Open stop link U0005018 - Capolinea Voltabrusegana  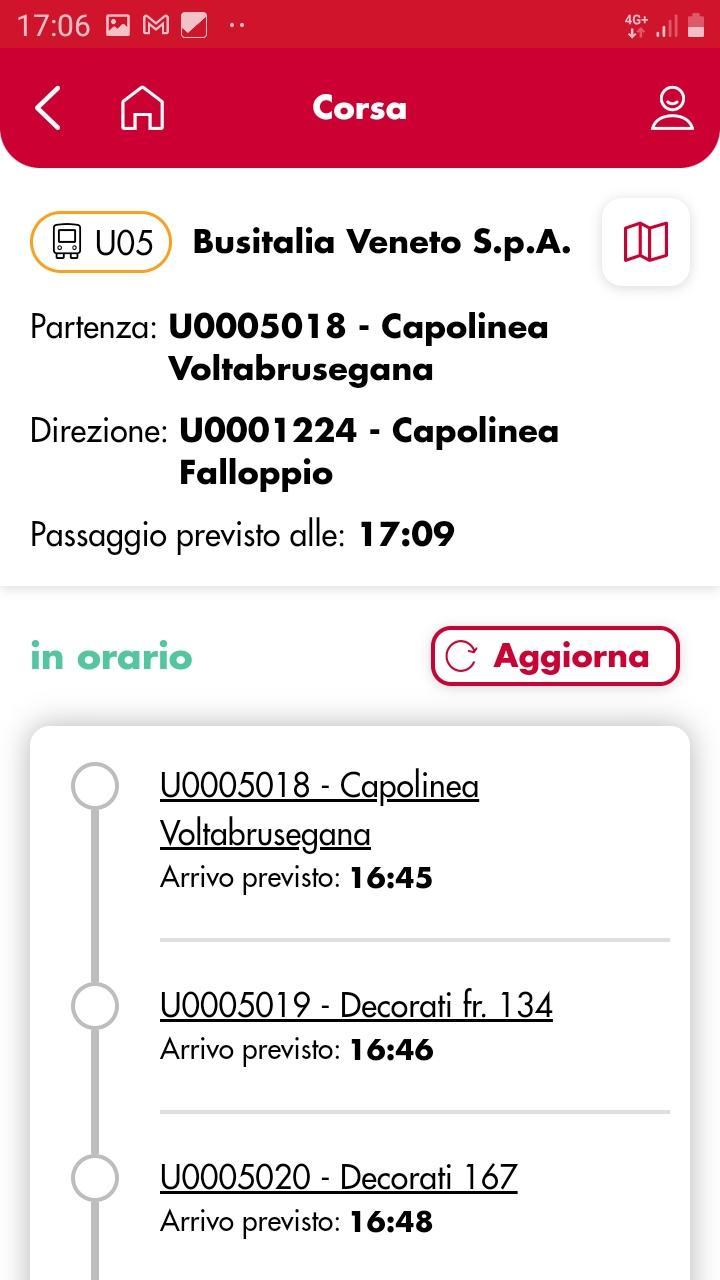coord(319,810)
